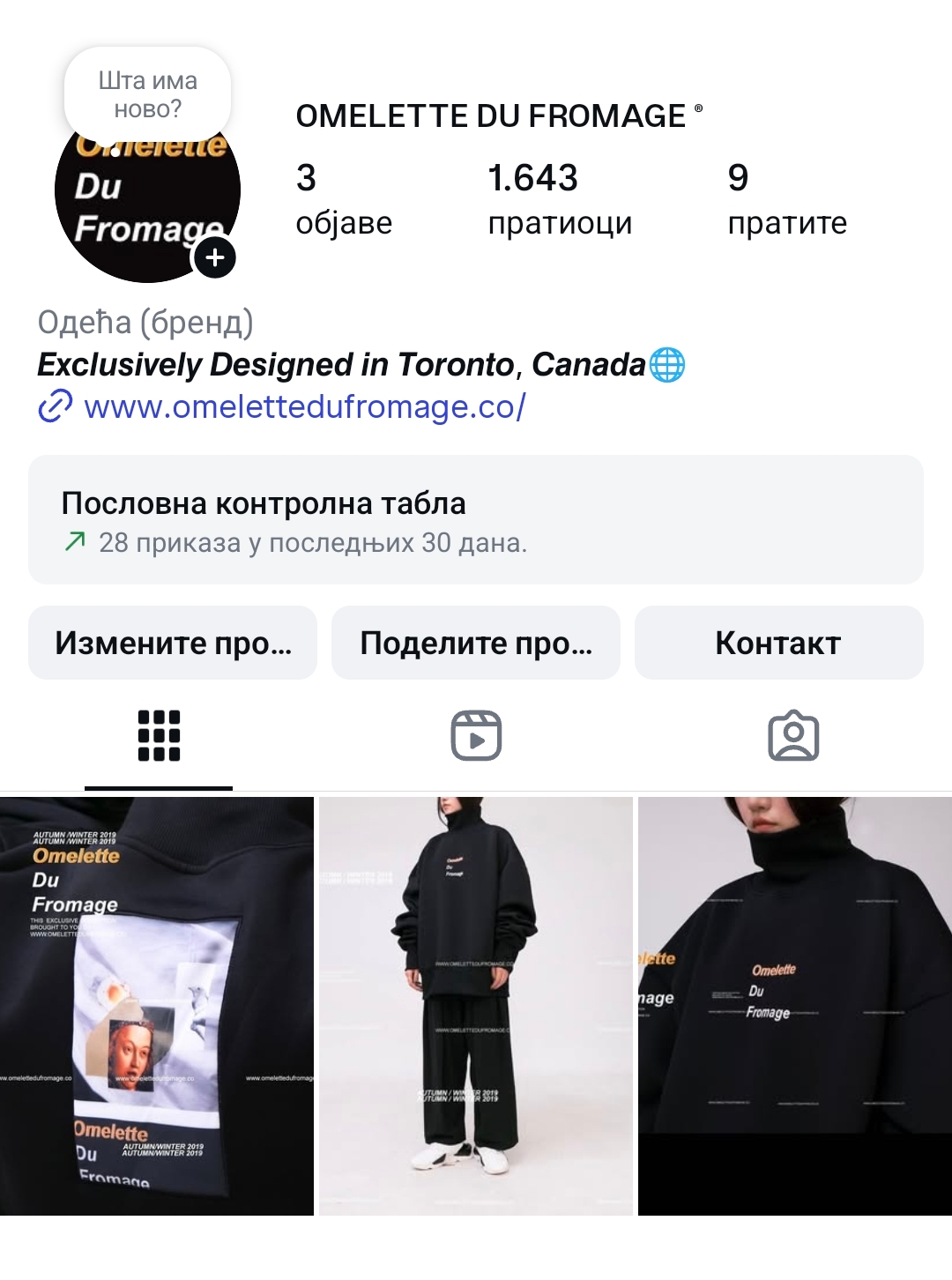Screen dimensions: 952x1280
Task: Switch to the Reels tab
Action: (476, 736)
